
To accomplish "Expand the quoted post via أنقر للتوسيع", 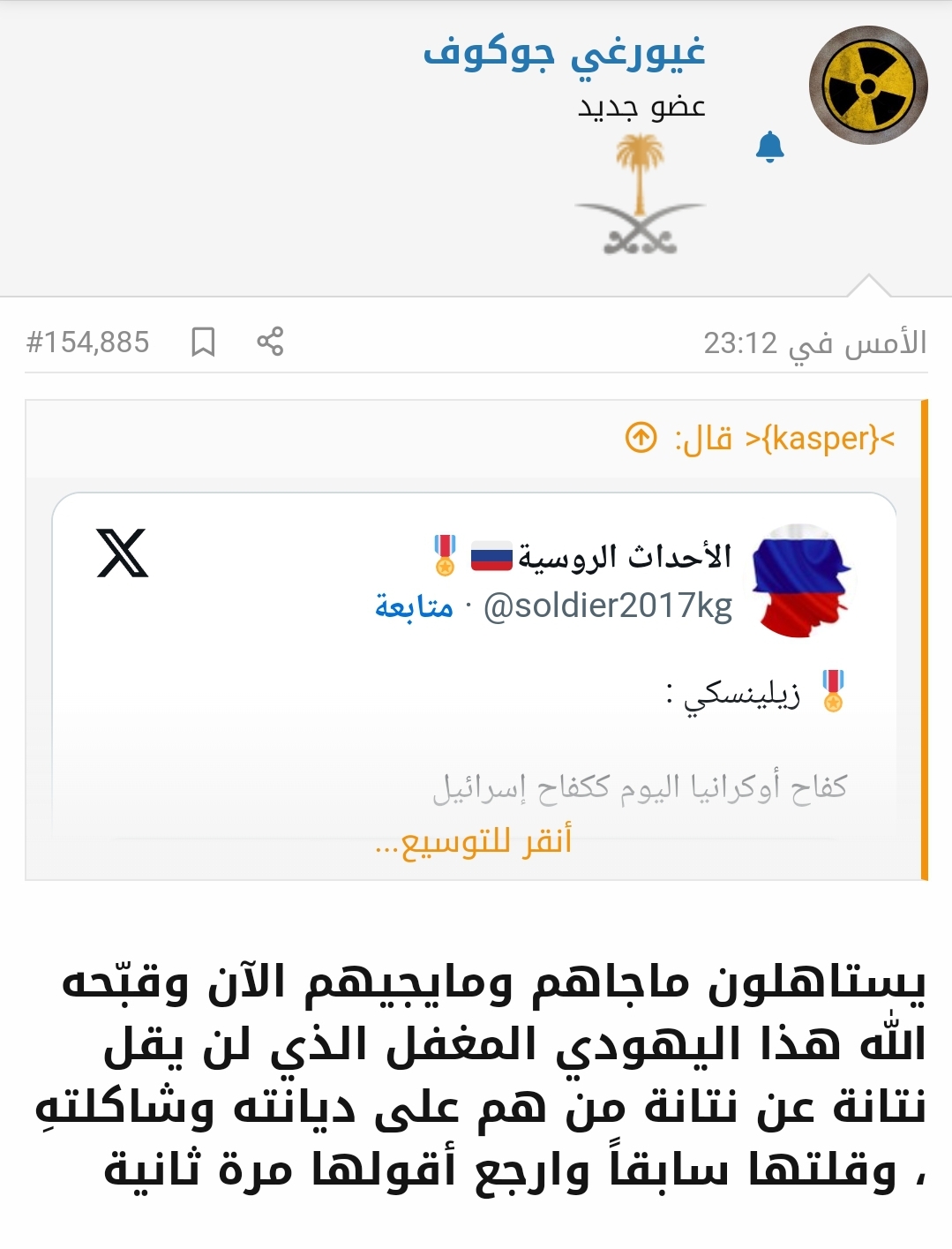I will [474, 840].
